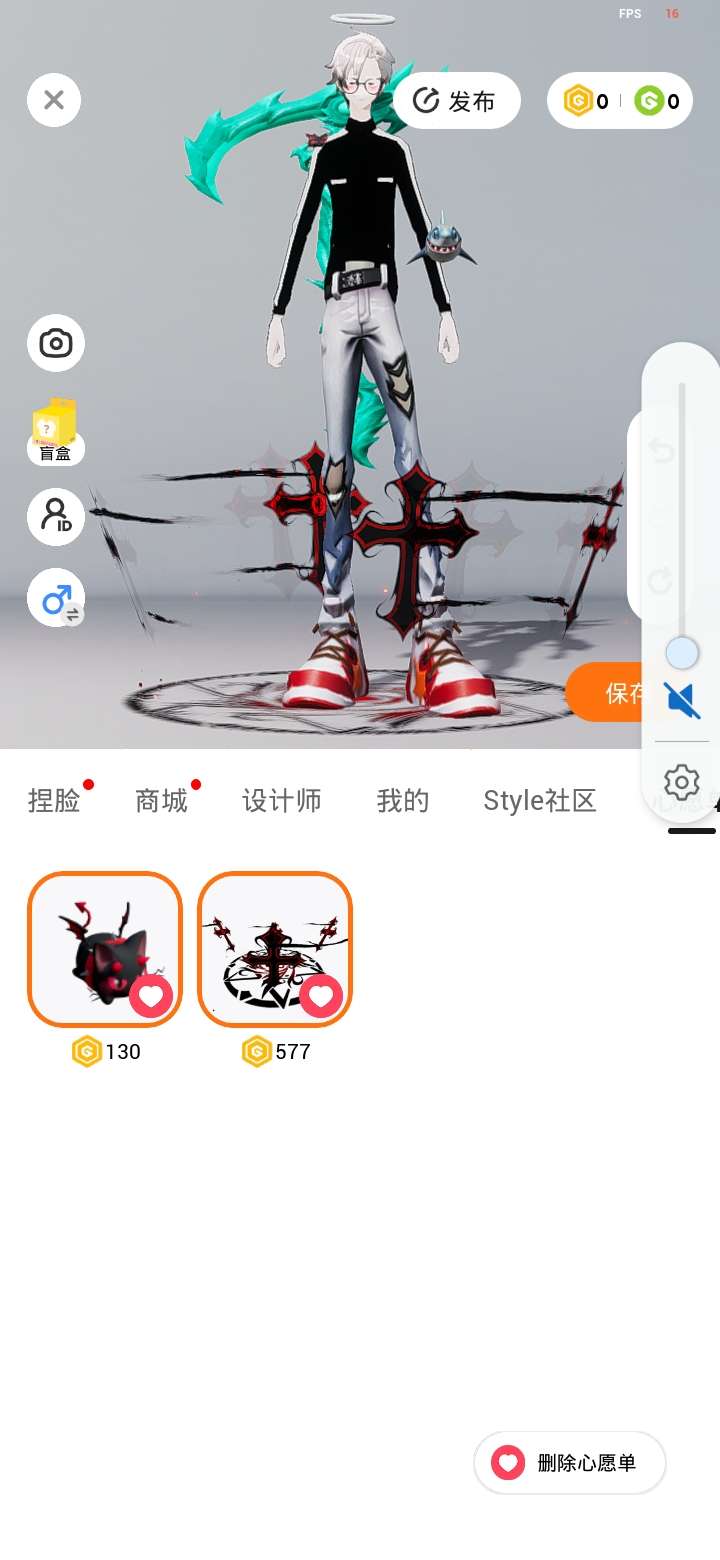Image resolution: width=720 pixels, height=1560 pixels.
Task: Select the cross circle item priced 577
Action: (x=275, y=949)
